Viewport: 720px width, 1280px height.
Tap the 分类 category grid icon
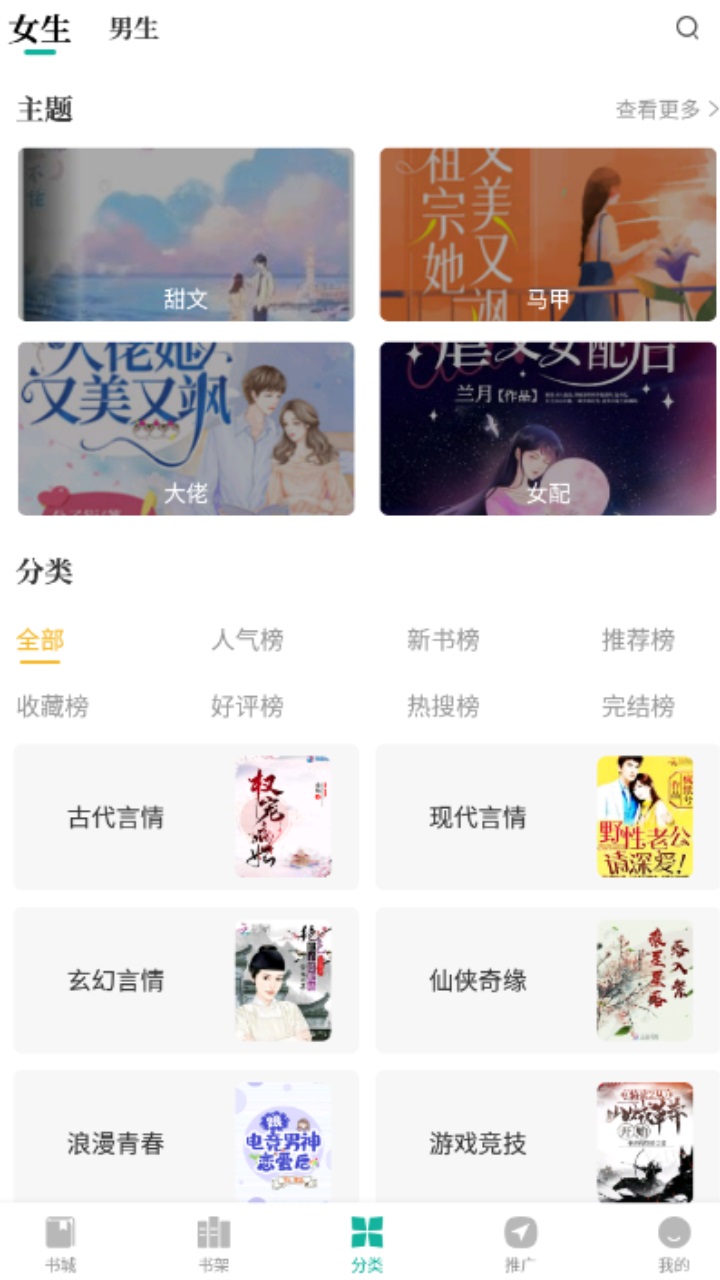(368, 1240)
